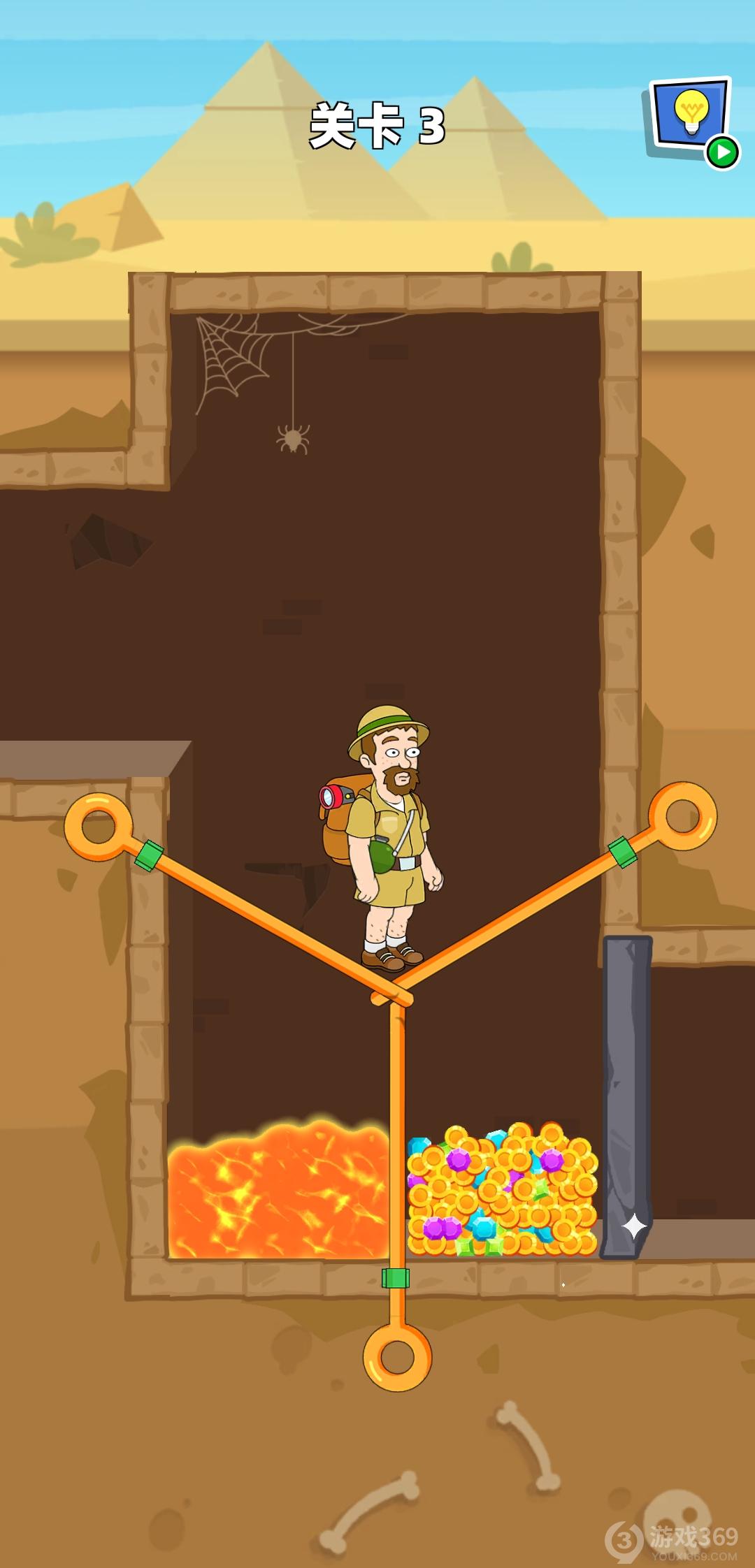The image size is (755, 1568).
Task: Tap the right pin's ring handle
Action: point(682,815)
